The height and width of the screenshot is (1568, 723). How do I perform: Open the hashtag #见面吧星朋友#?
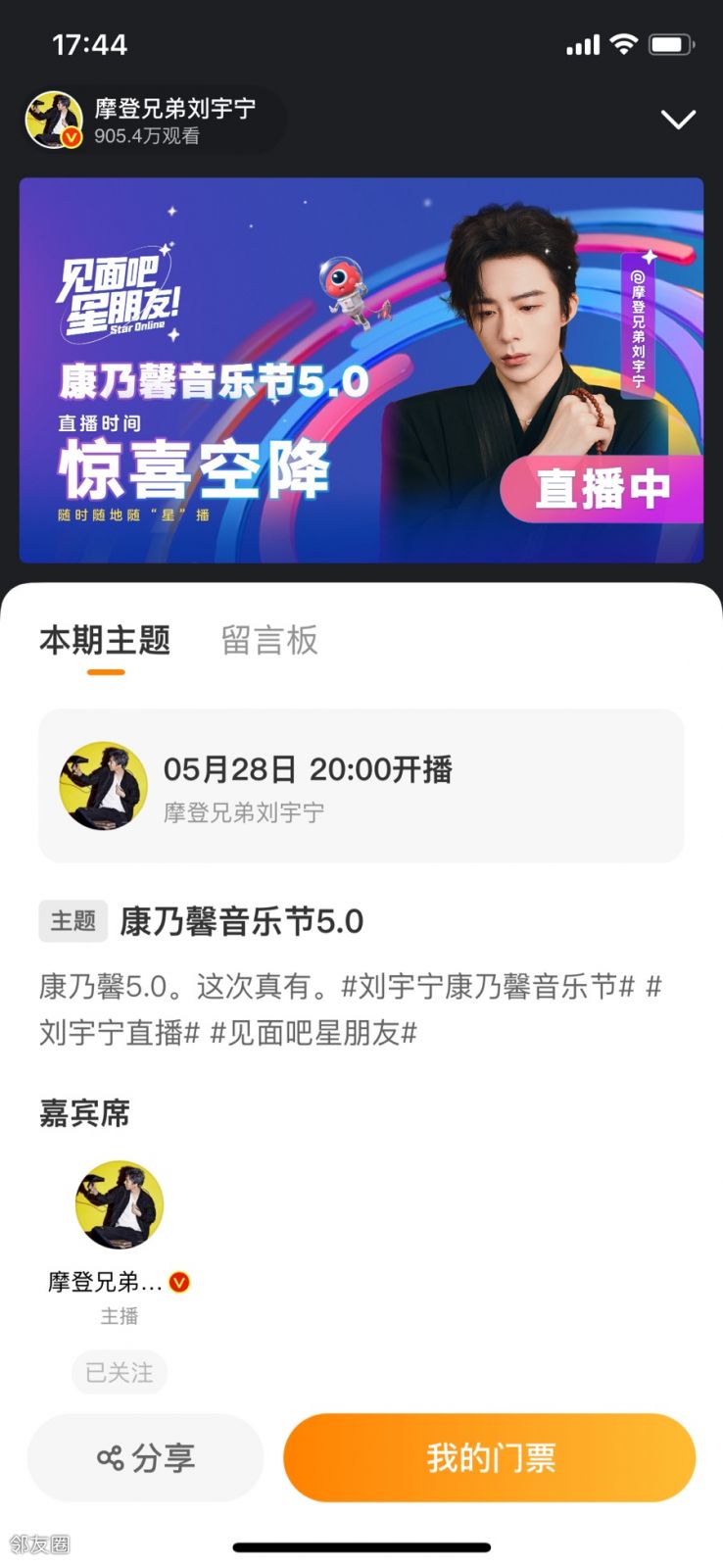coord(313,1033)
